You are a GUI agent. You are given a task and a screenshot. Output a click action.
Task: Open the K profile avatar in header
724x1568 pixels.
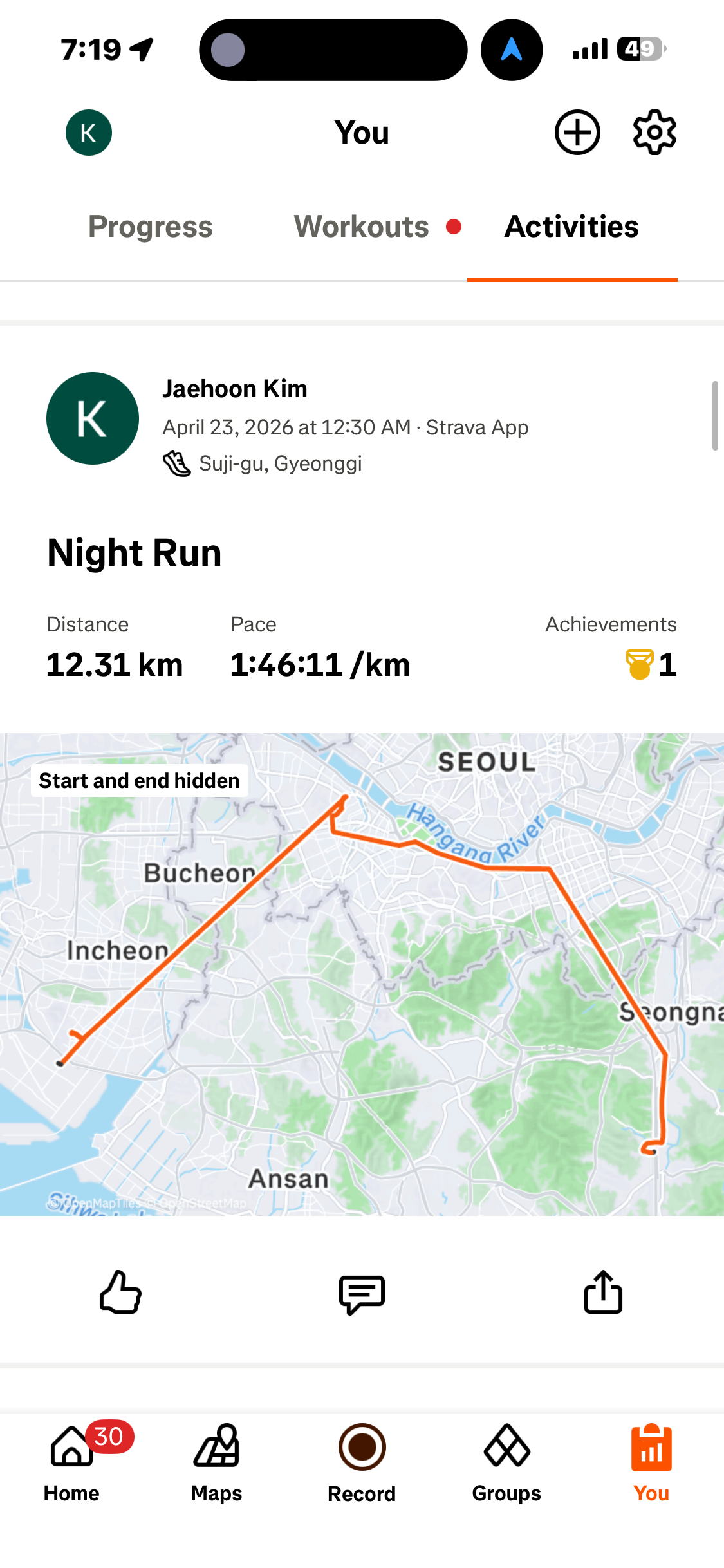pos(89,133)
